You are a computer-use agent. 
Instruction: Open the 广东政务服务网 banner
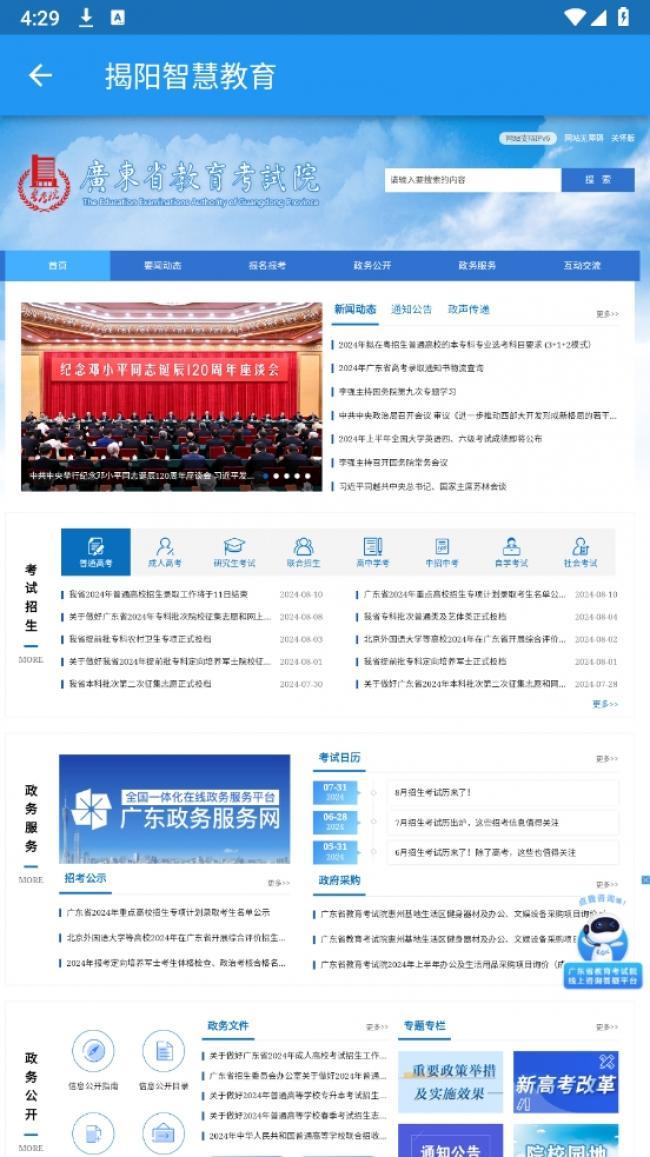coord(174,809)
